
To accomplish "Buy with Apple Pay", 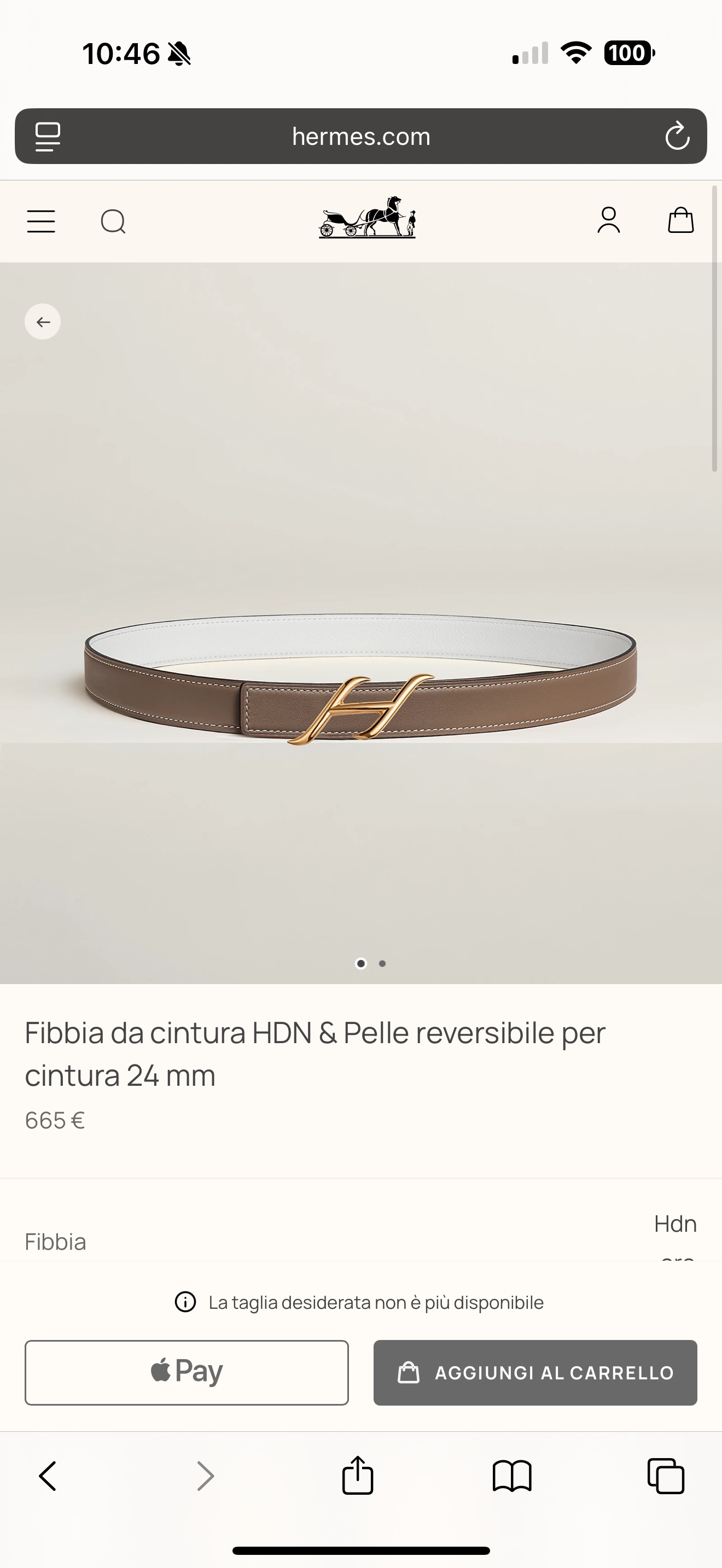I will pyautogui.click(x=187, y=1373).
